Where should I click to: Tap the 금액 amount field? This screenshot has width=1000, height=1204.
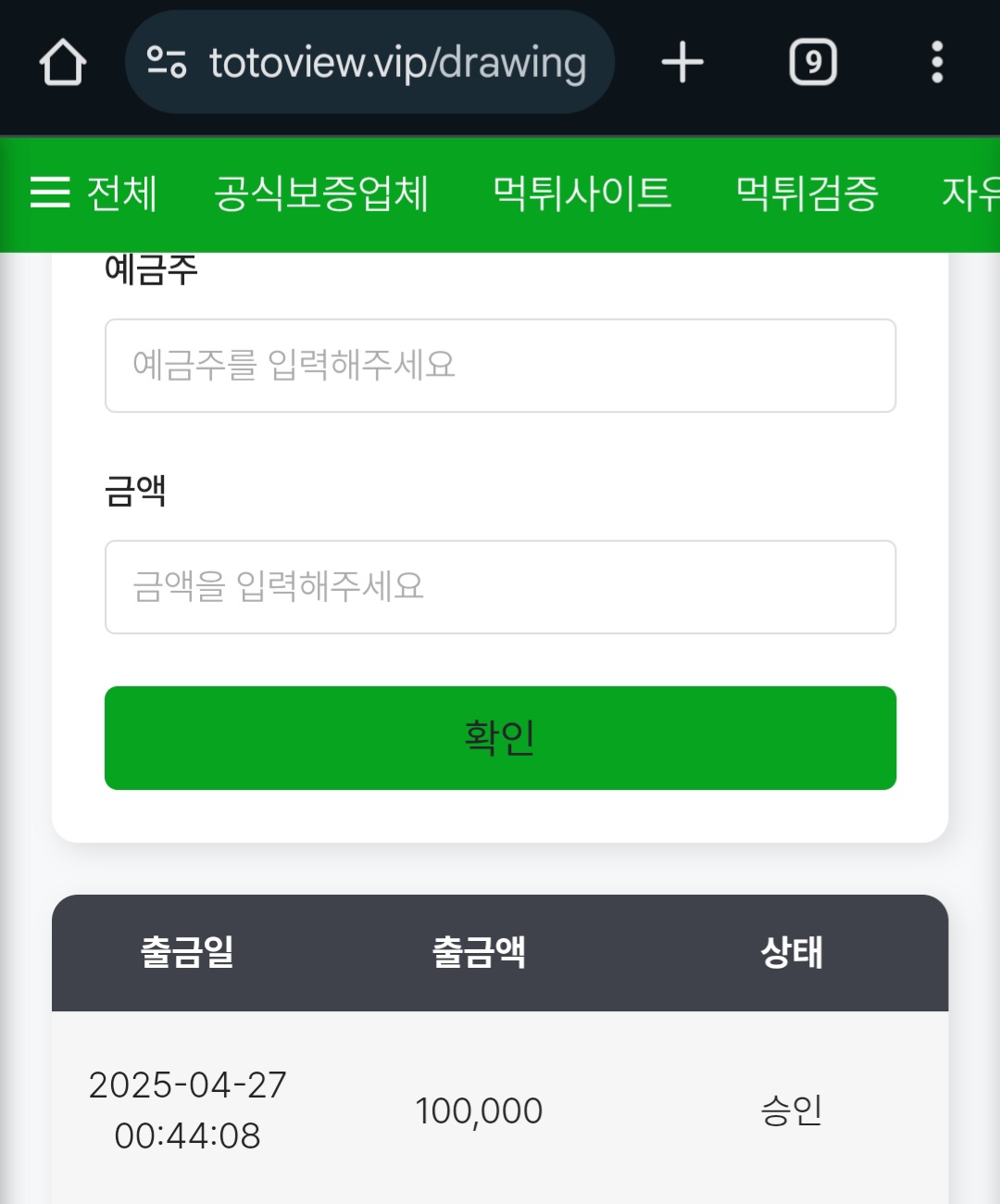point(500,587)
